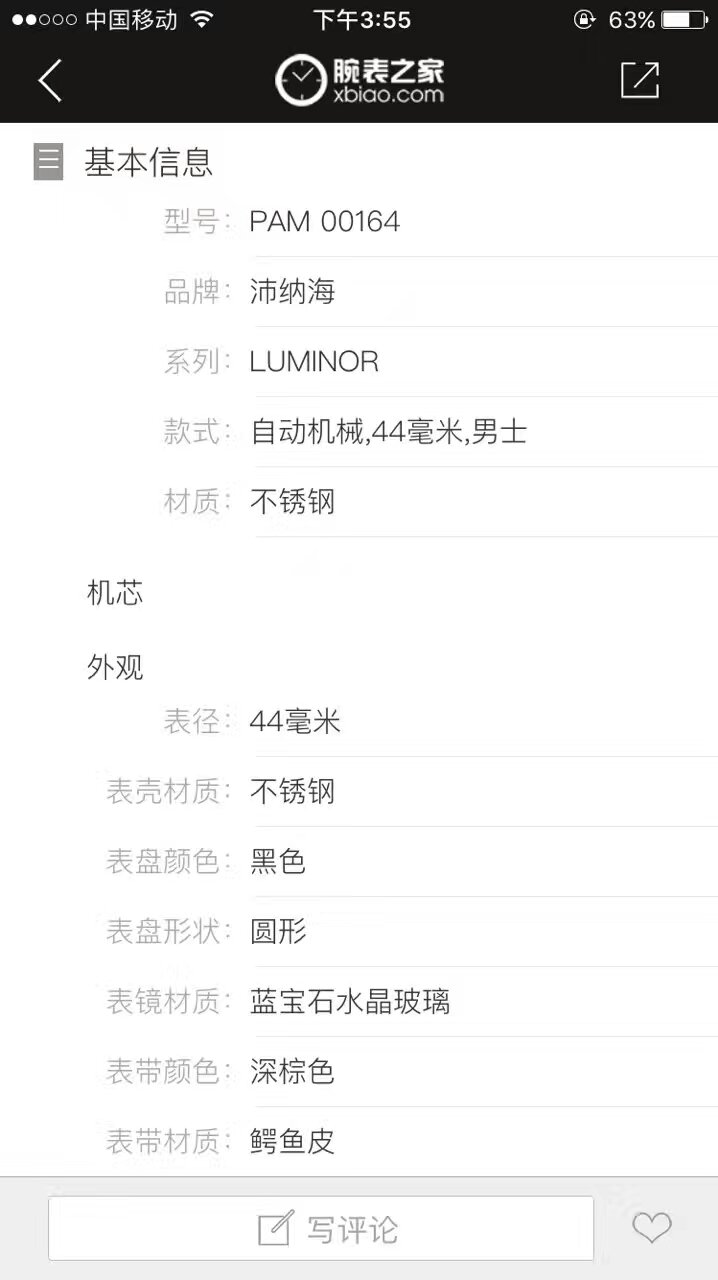Viewport: 718px width, 1280px height.
Task: Tap the 写评论 comment box
Action: click(321, 1229)
